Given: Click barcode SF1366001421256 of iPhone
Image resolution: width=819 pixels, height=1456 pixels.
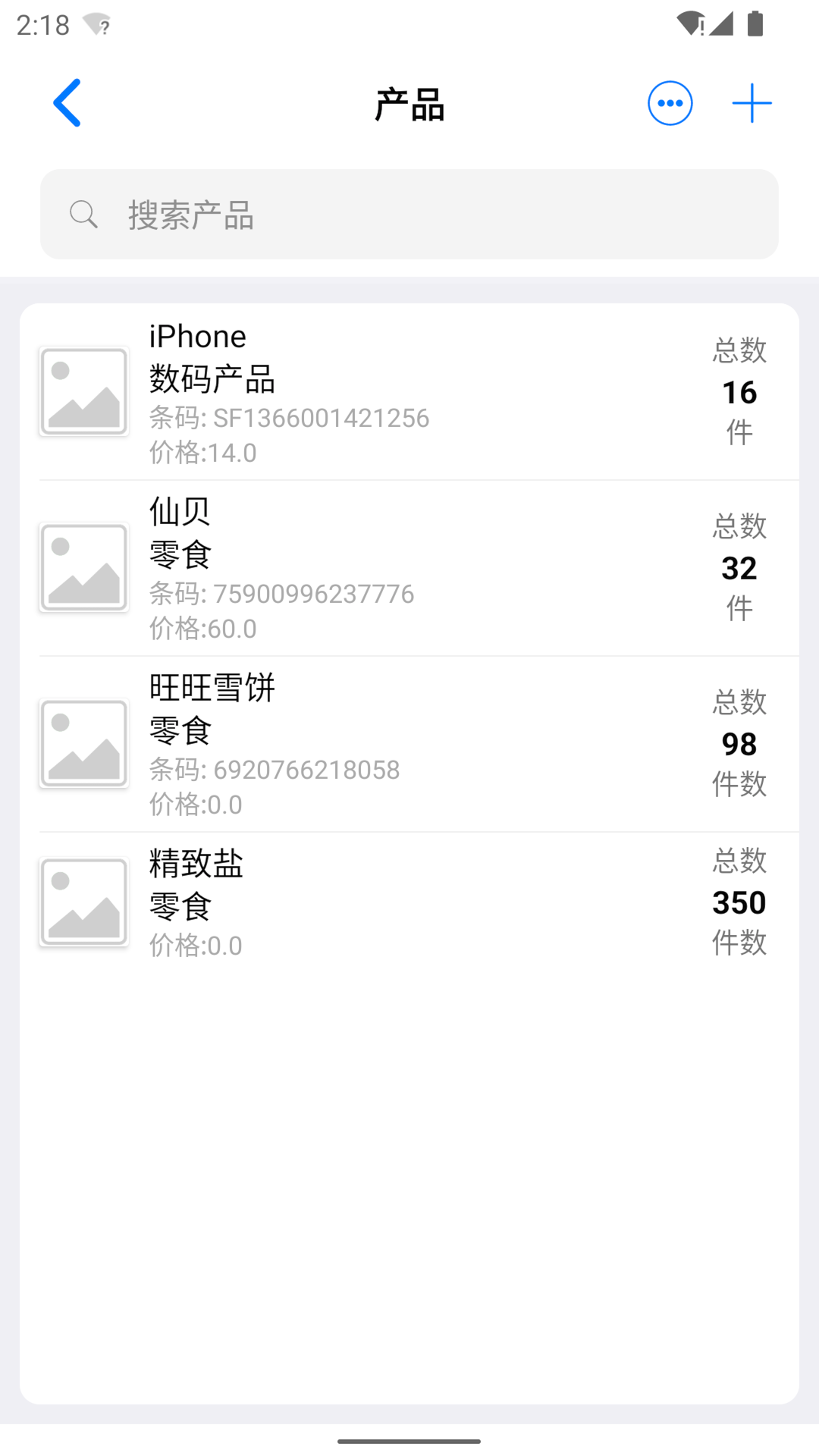Looking at the screenshot, I should [x=289, y=417].
